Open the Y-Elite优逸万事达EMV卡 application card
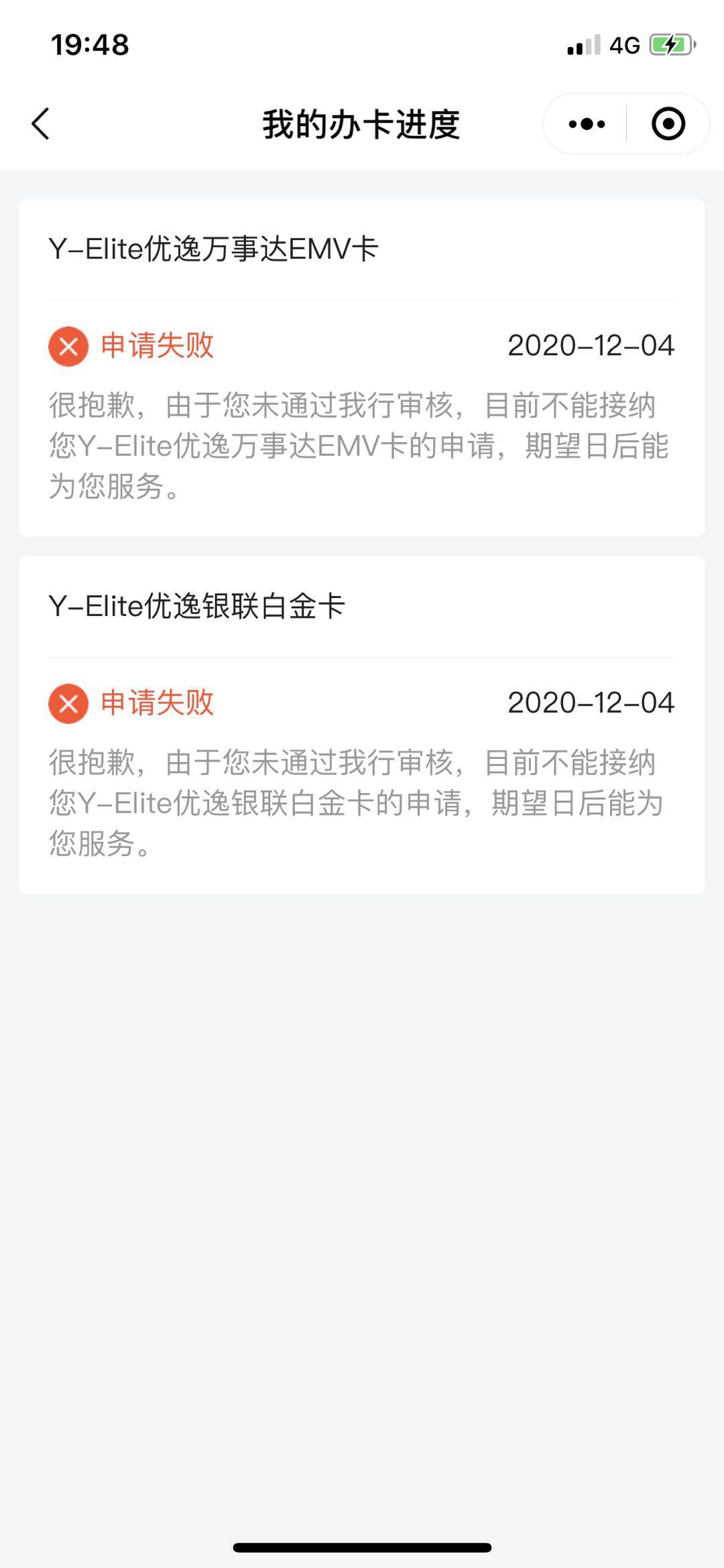This screenshot has height=1568, width=724. [x=362, y=367]
